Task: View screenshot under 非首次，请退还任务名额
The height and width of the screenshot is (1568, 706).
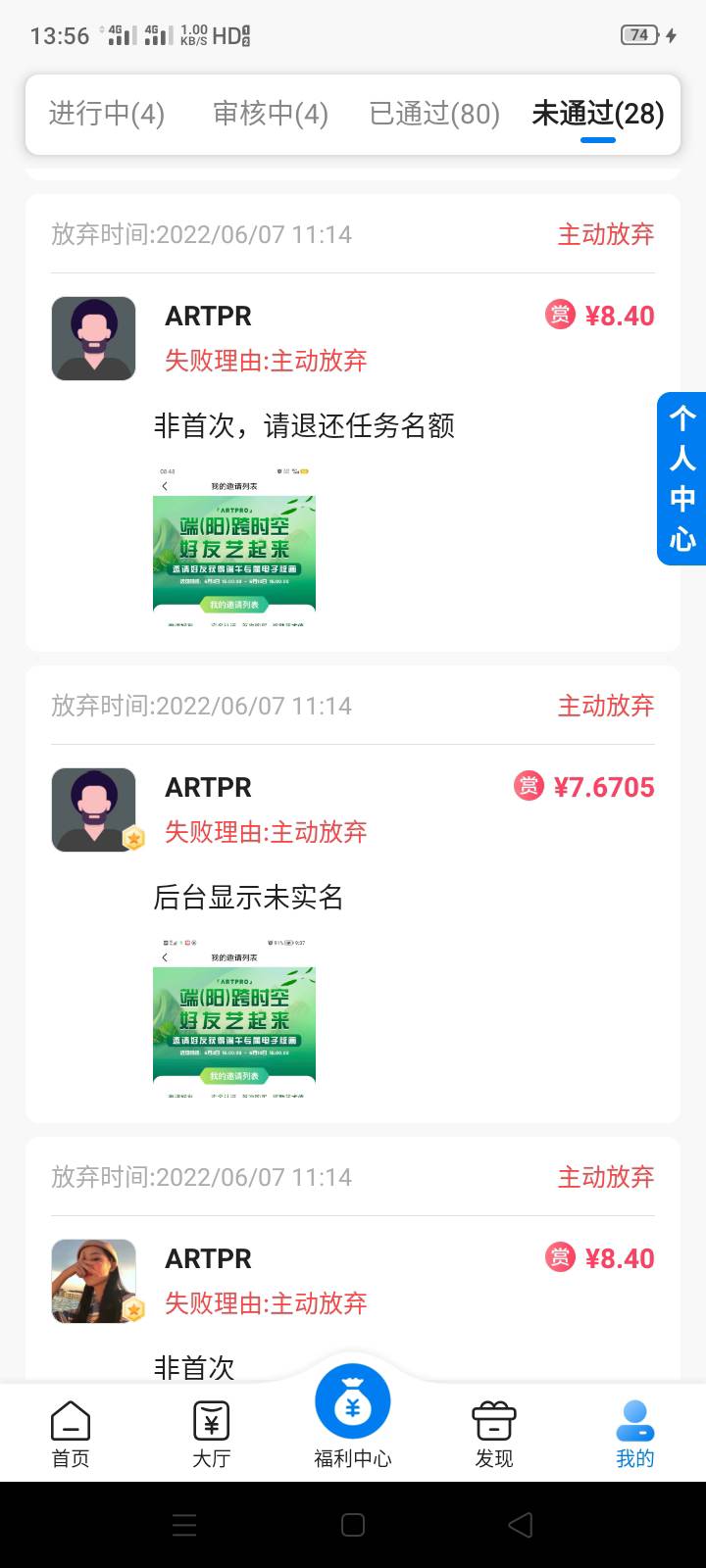Action: coord(234,545)
